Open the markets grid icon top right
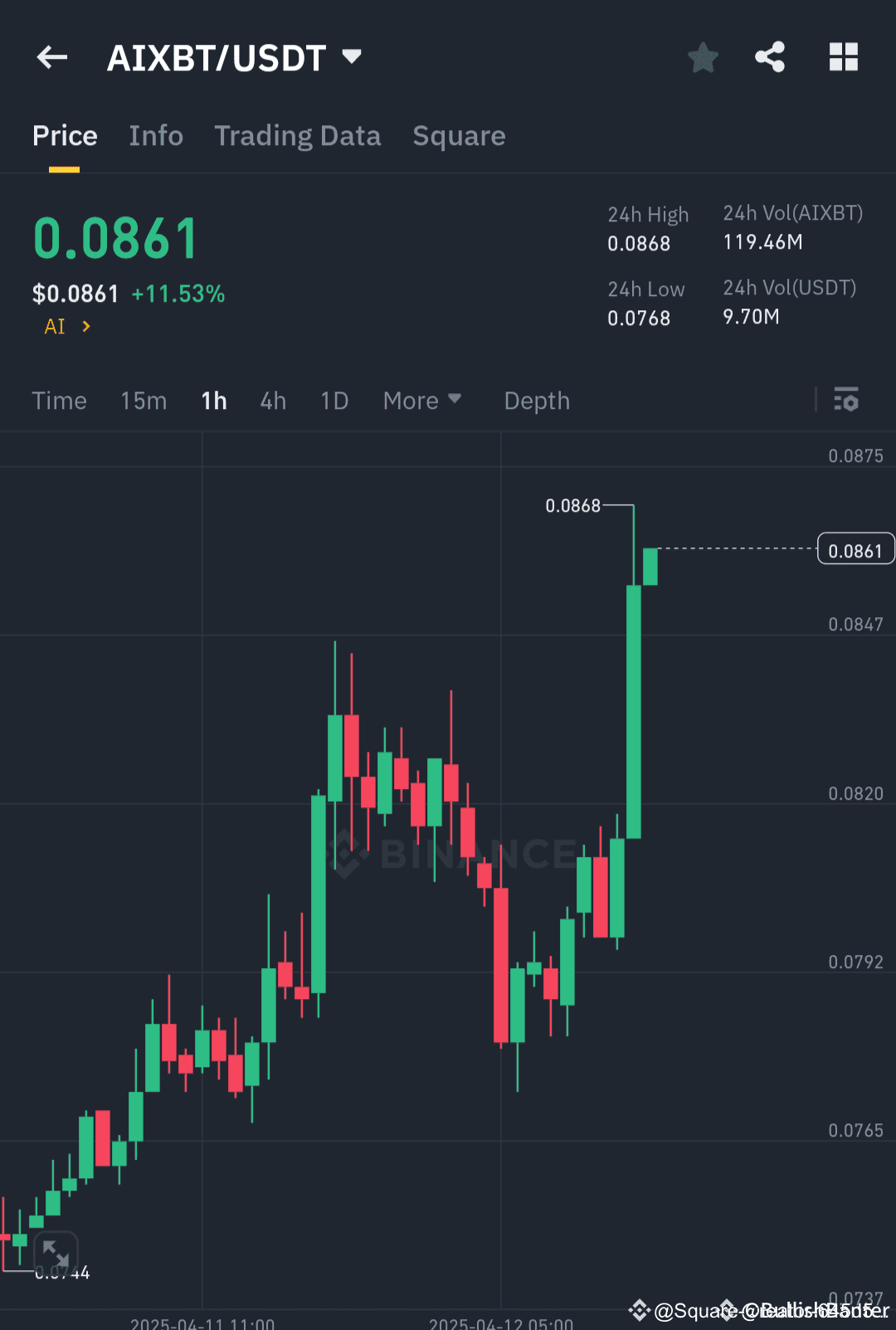 pos(844,56)
